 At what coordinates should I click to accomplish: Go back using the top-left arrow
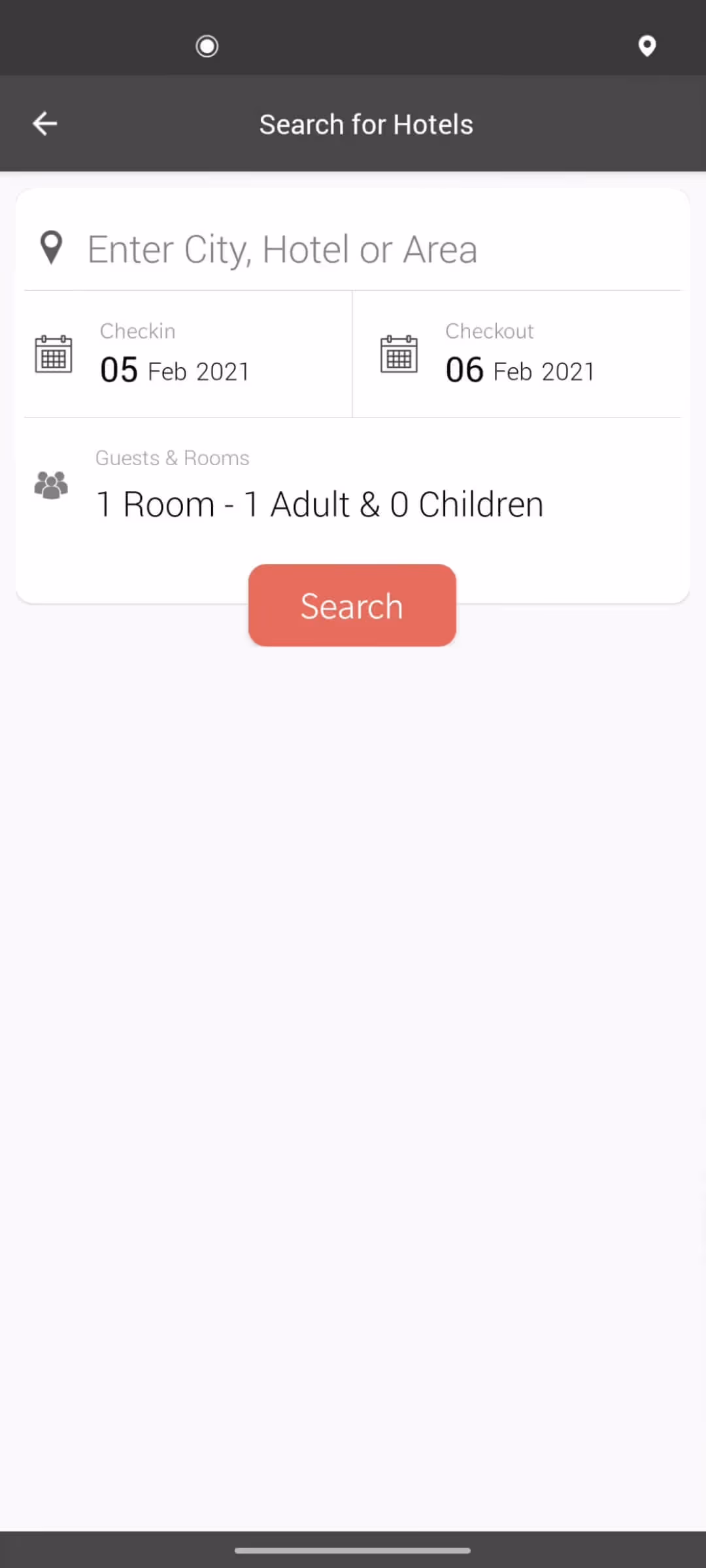pyautogui.click(x=44, y=123)
